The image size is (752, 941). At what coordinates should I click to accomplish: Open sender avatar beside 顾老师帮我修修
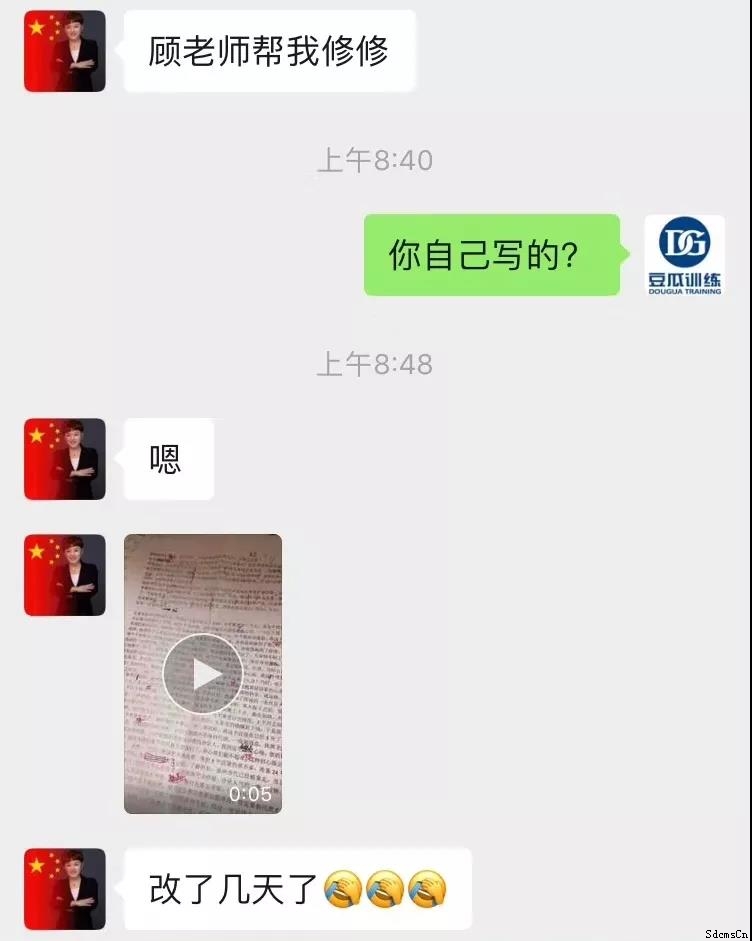tap(65, 51)
